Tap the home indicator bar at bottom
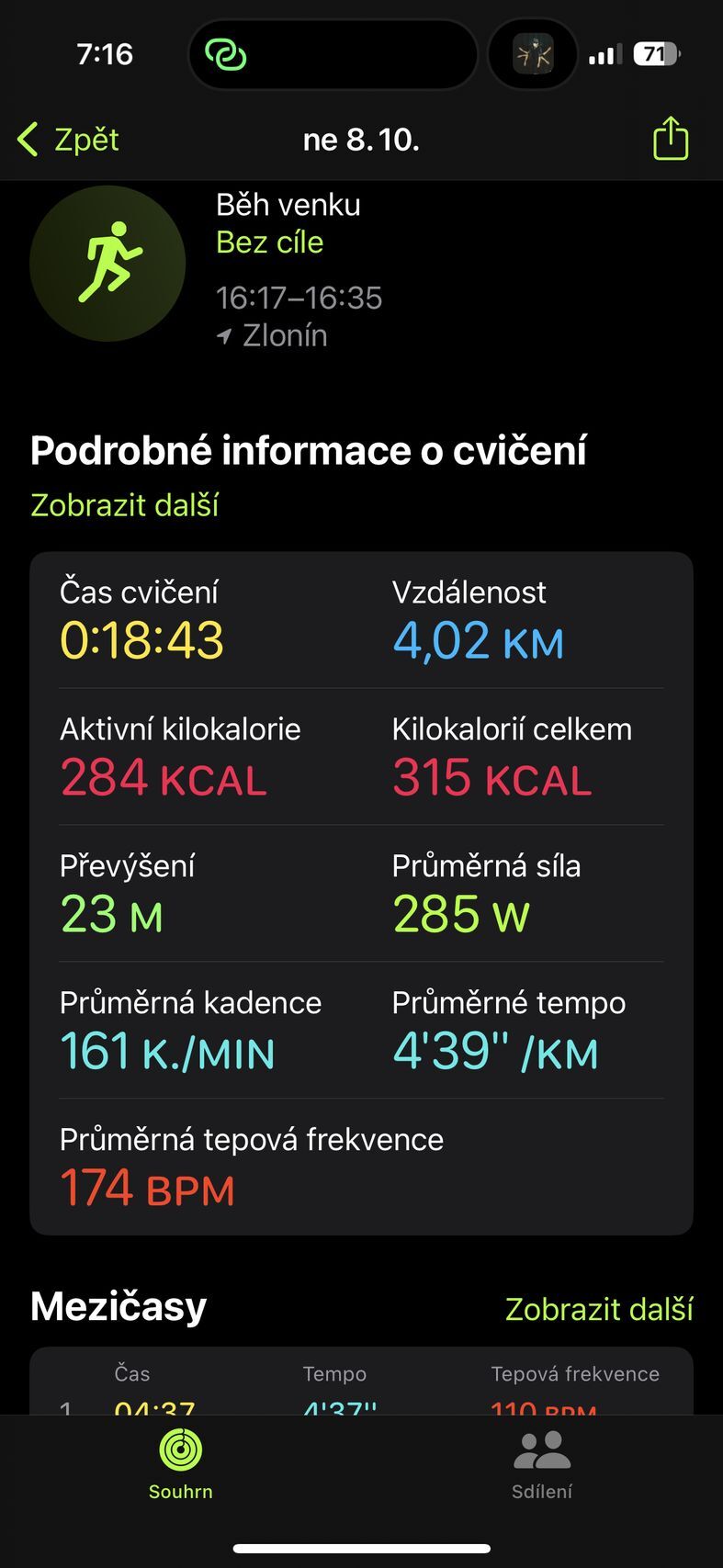The image size is (723, 1568). pyautogui.click(x=361, y=1550)
